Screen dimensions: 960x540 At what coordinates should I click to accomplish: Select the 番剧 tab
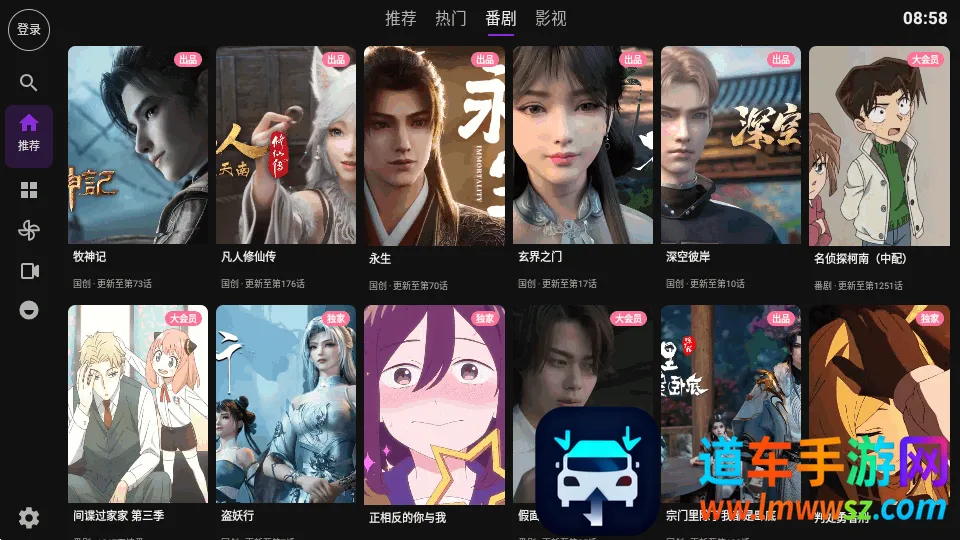click(500, 18)
